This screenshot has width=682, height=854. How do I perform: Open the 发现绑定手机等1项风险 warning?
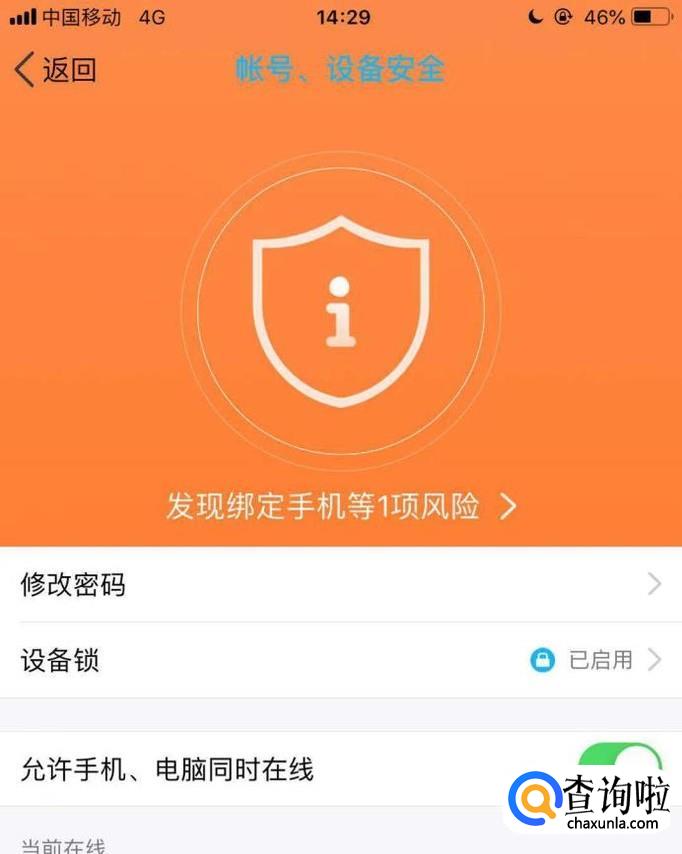(341, 506)
